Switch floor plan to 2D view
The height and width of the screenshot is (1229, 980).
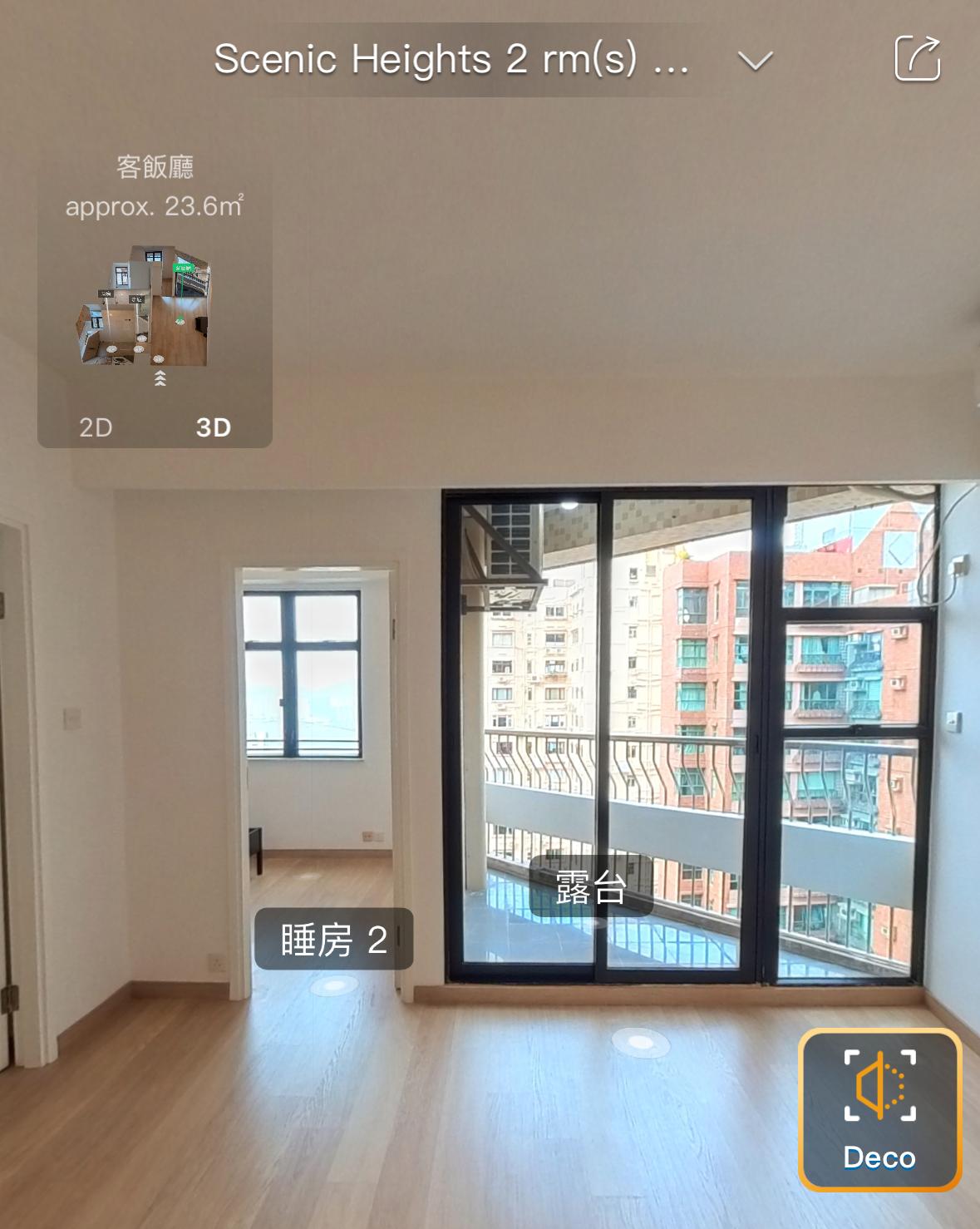coord(96,427)
